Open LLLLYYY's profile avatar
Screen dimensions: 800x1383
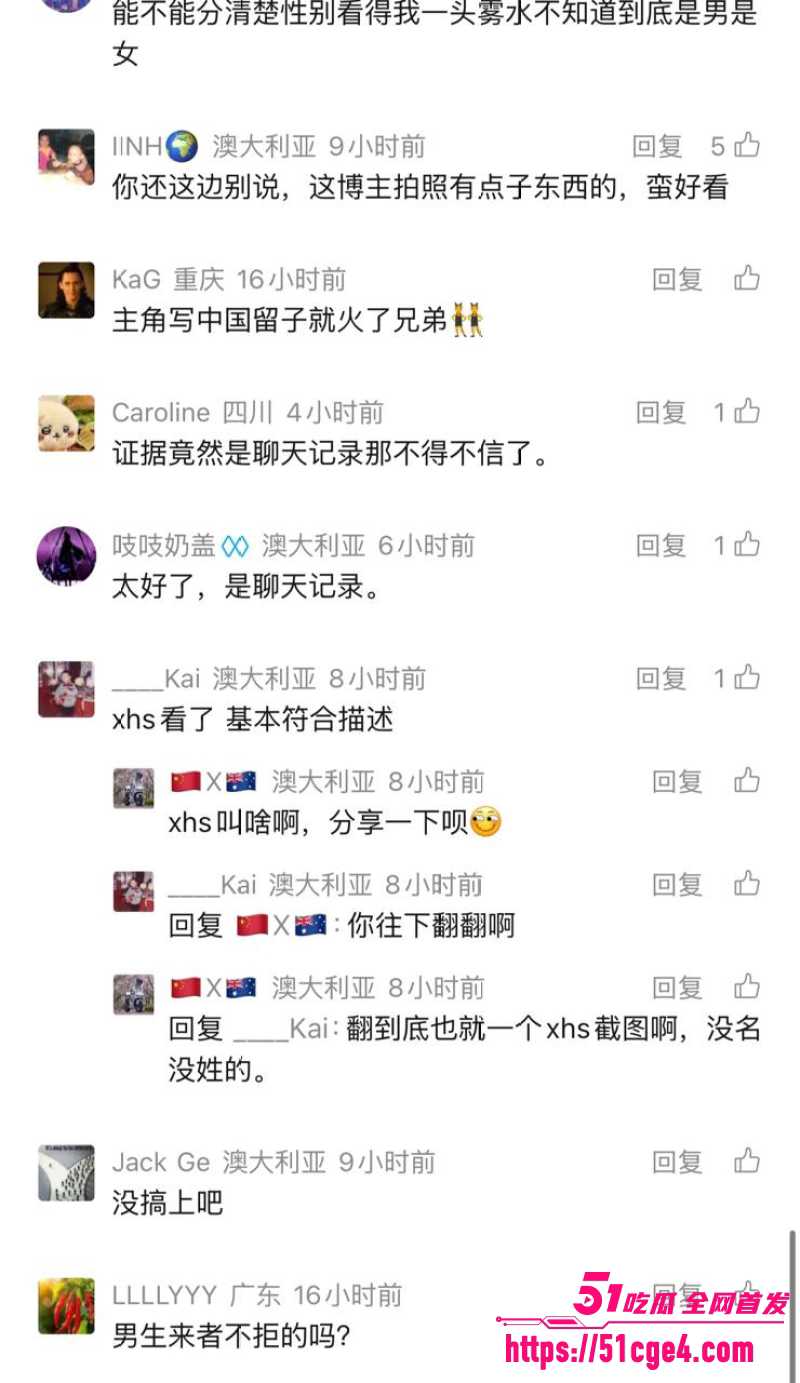click(66, 1306)
